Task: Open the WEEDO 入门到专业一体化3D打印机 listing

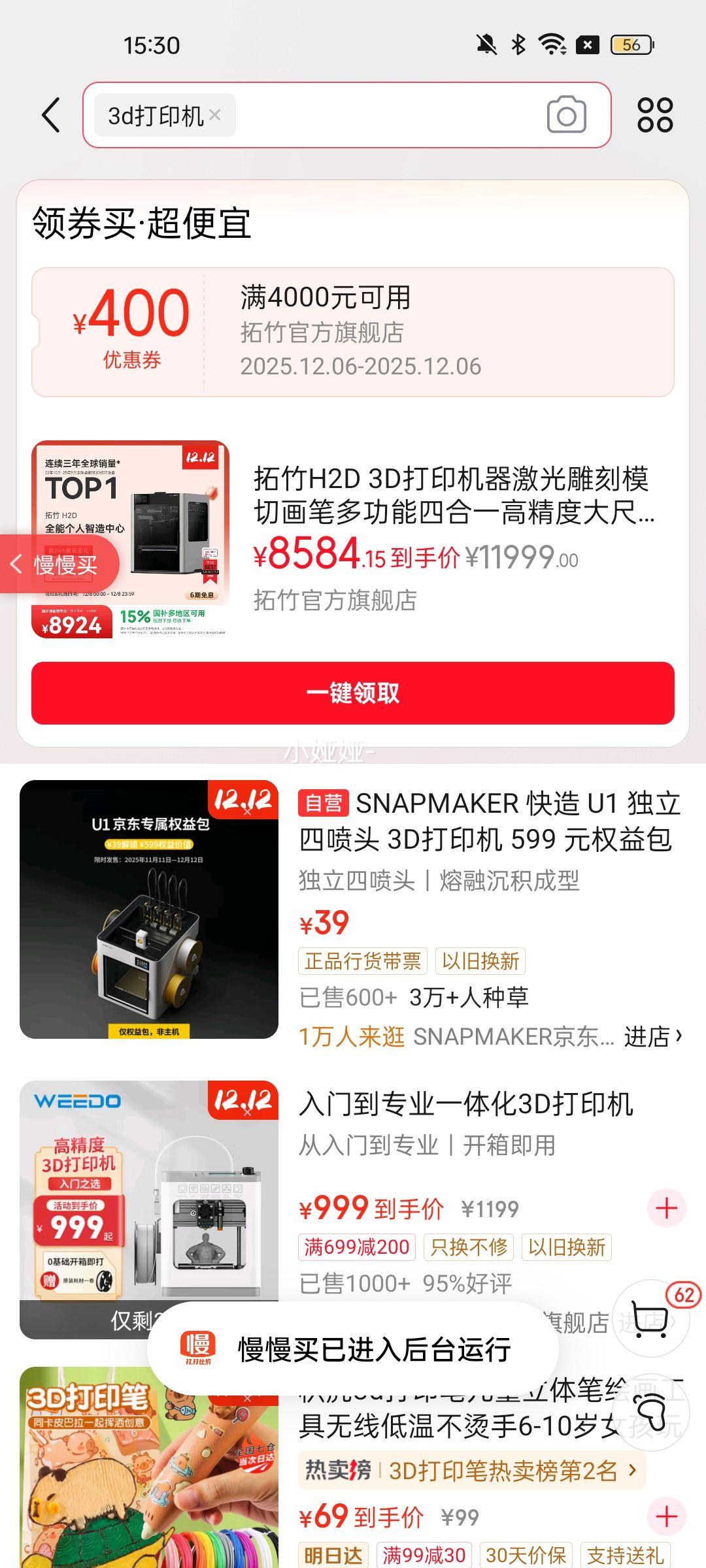Action: 465,1105
